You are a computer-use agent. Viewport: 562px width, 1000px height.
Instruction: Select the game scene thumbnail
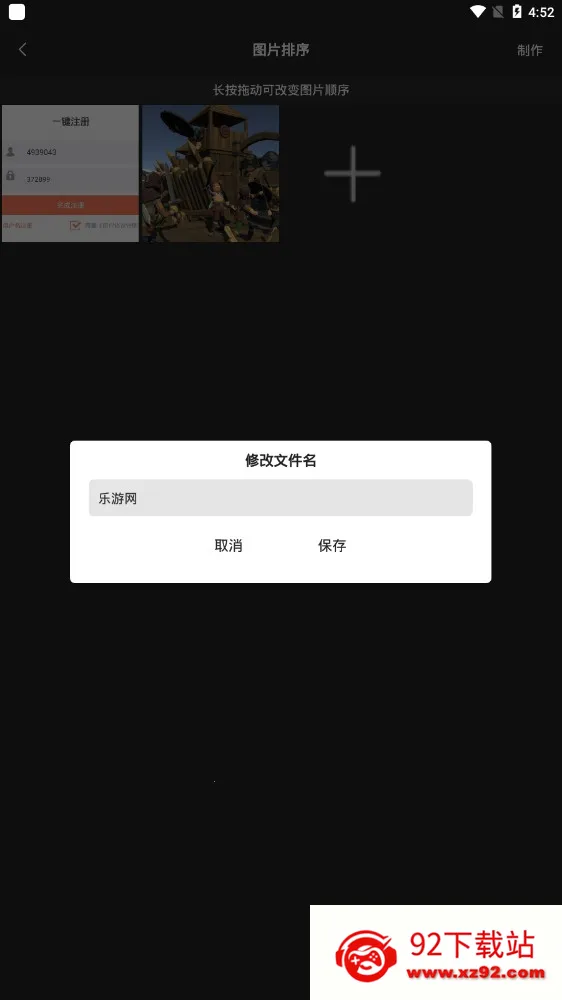point(211,173)
